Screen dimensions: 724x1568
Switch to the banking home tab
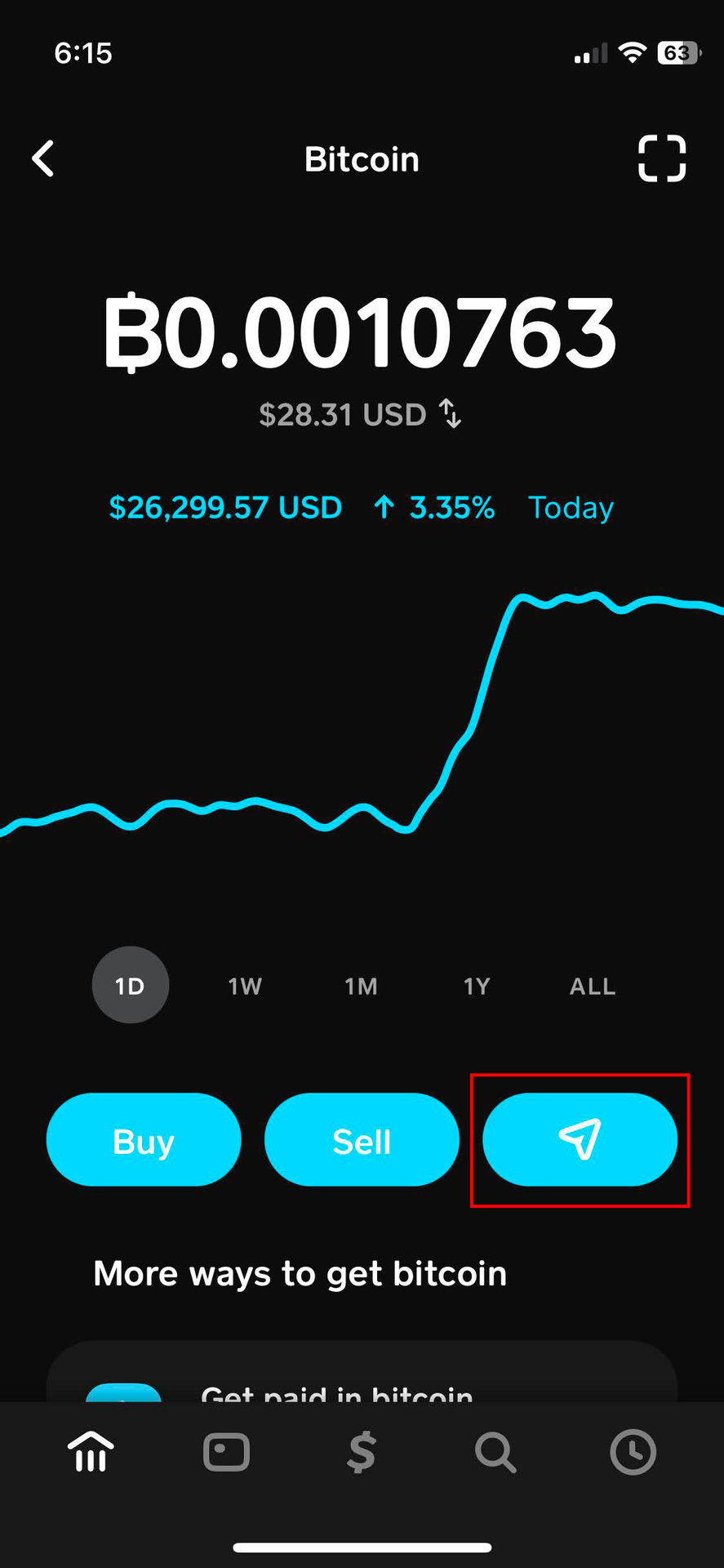pyautogui.click(x=91, y=1452)
